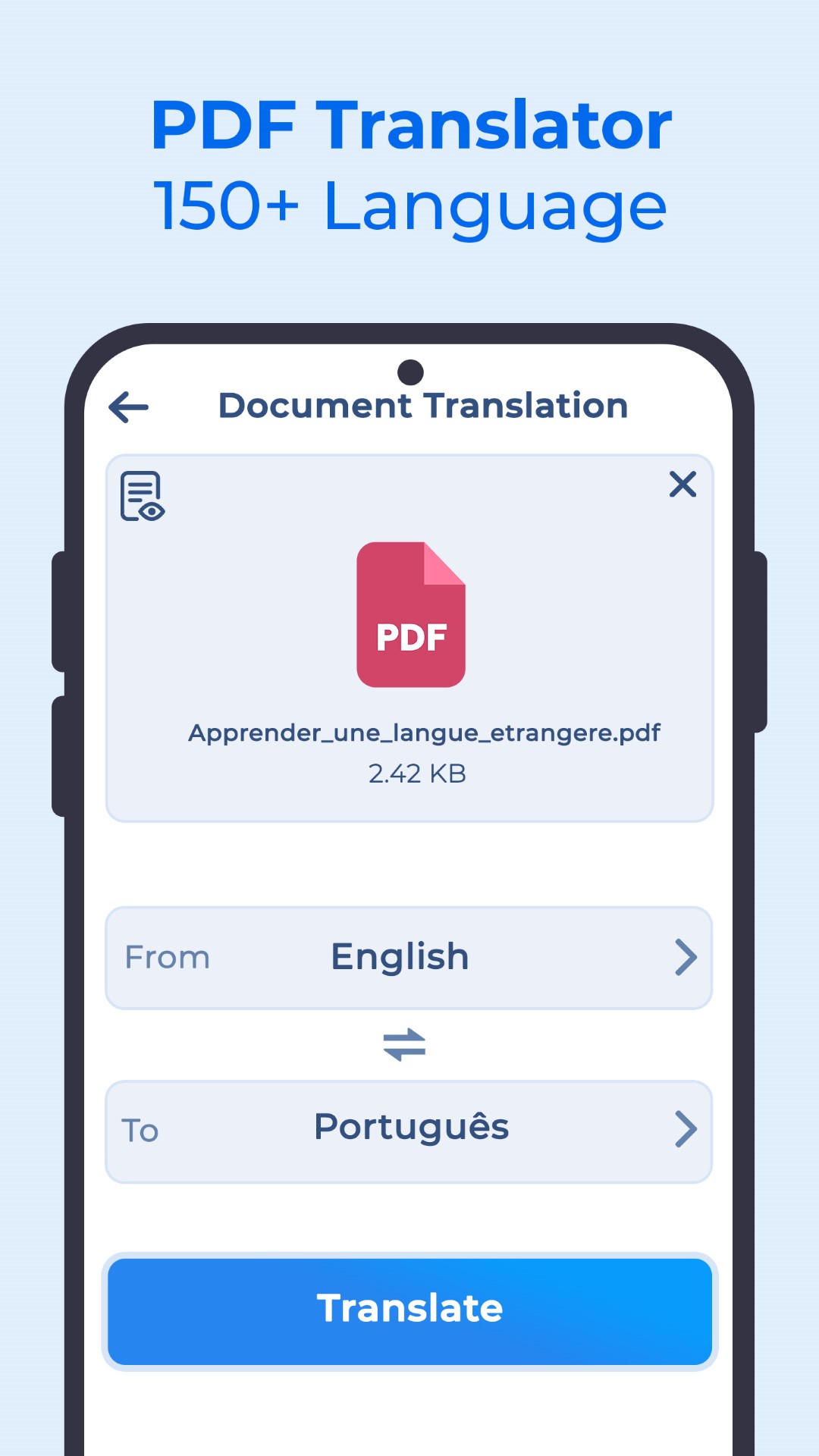Select the Document Translation title
Image resolution: width=819 pixels, height=1456 pixels.
(x=422, y=406)
